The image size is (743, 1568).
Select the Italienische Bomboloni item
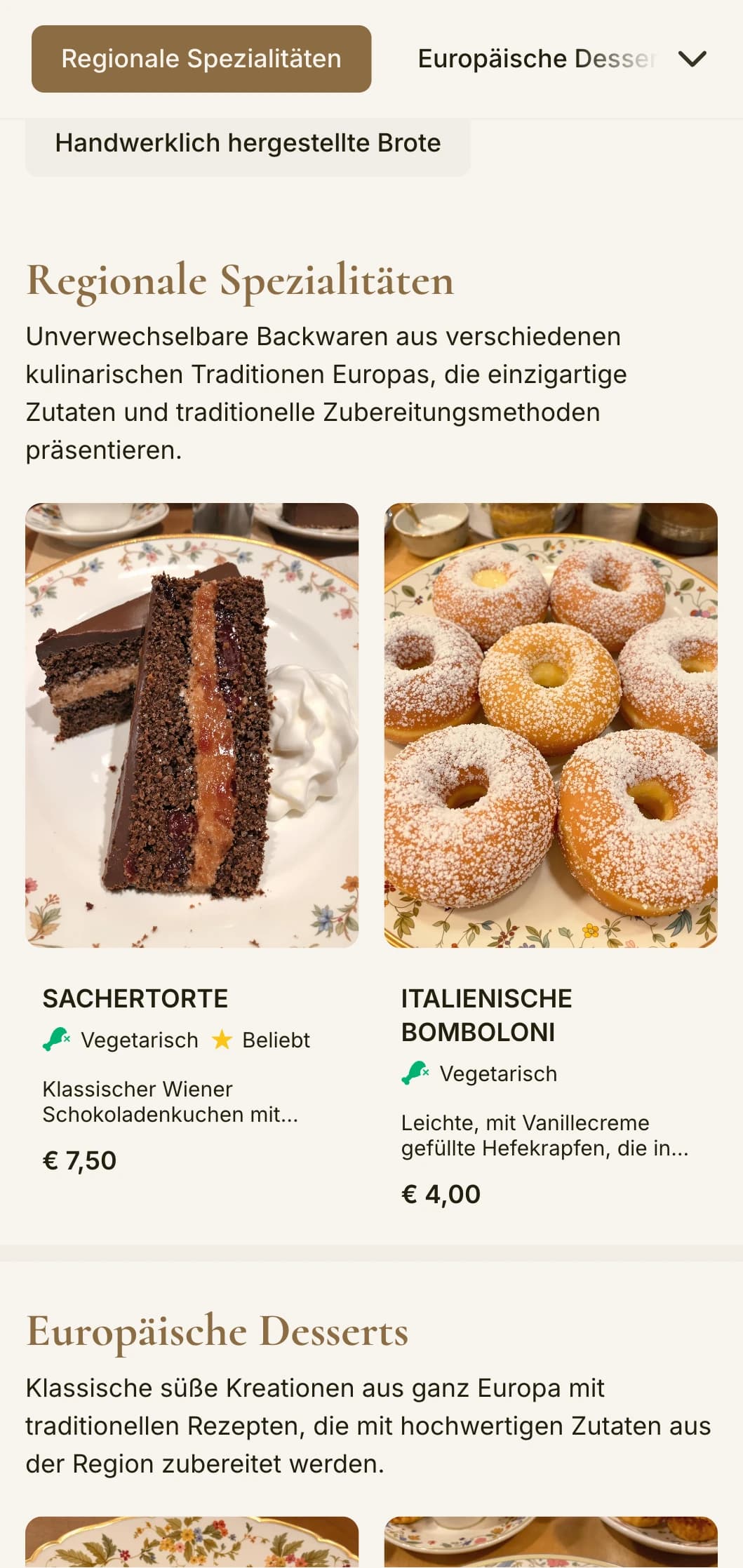[487, 1014]
